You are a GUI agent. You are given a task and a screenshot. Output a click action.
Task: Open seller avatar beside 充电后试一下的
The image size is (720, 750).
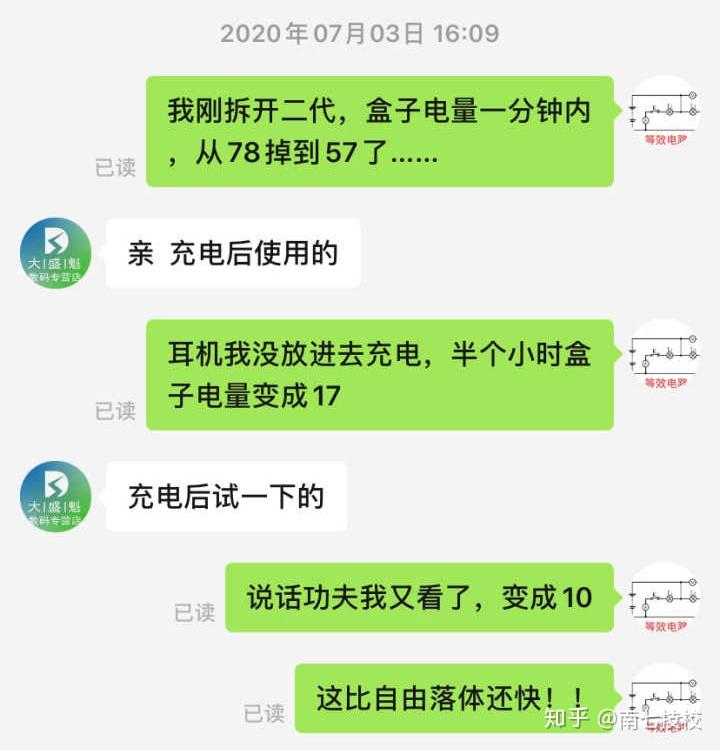click(56, 496)
